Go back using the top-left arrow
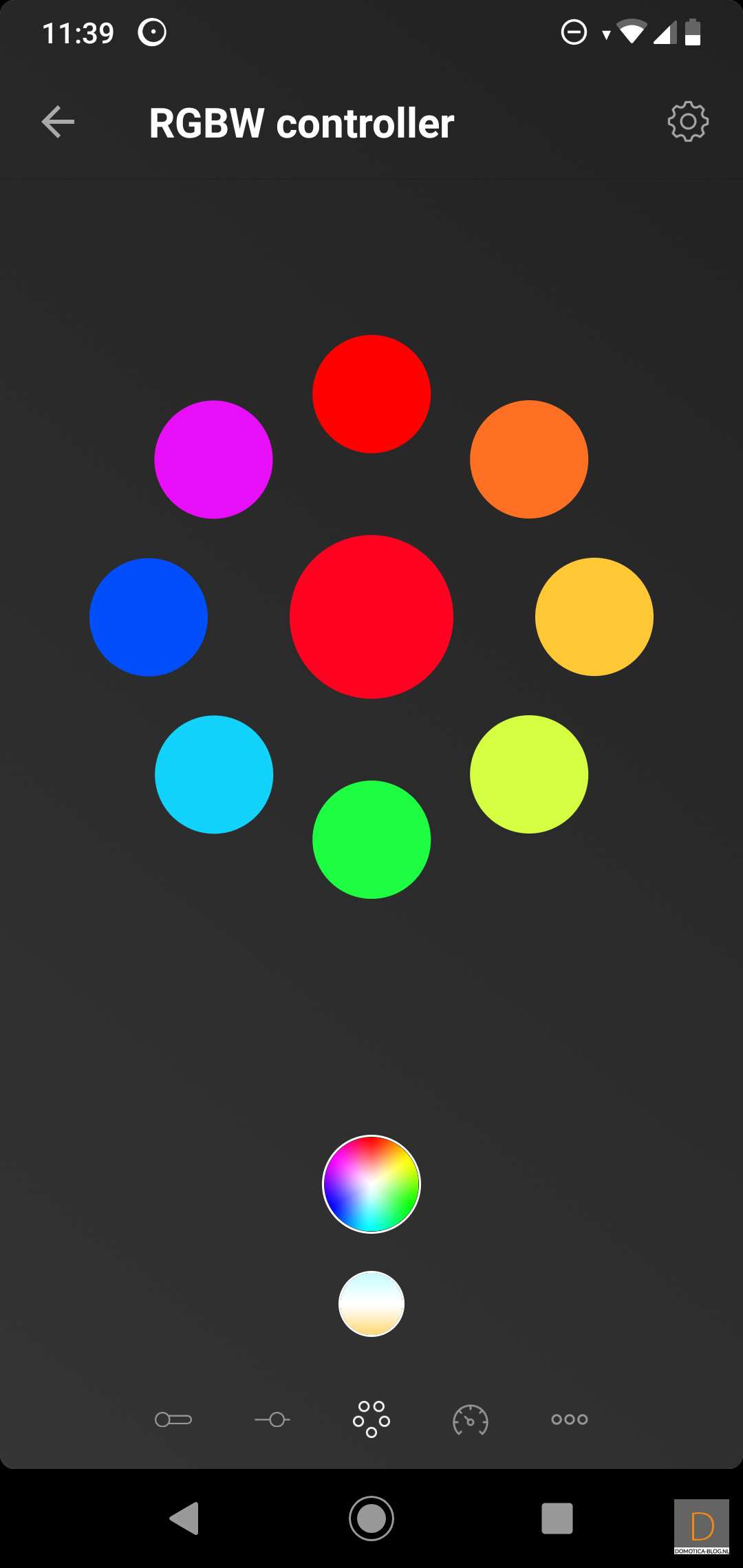 click(x=58, y=122)
